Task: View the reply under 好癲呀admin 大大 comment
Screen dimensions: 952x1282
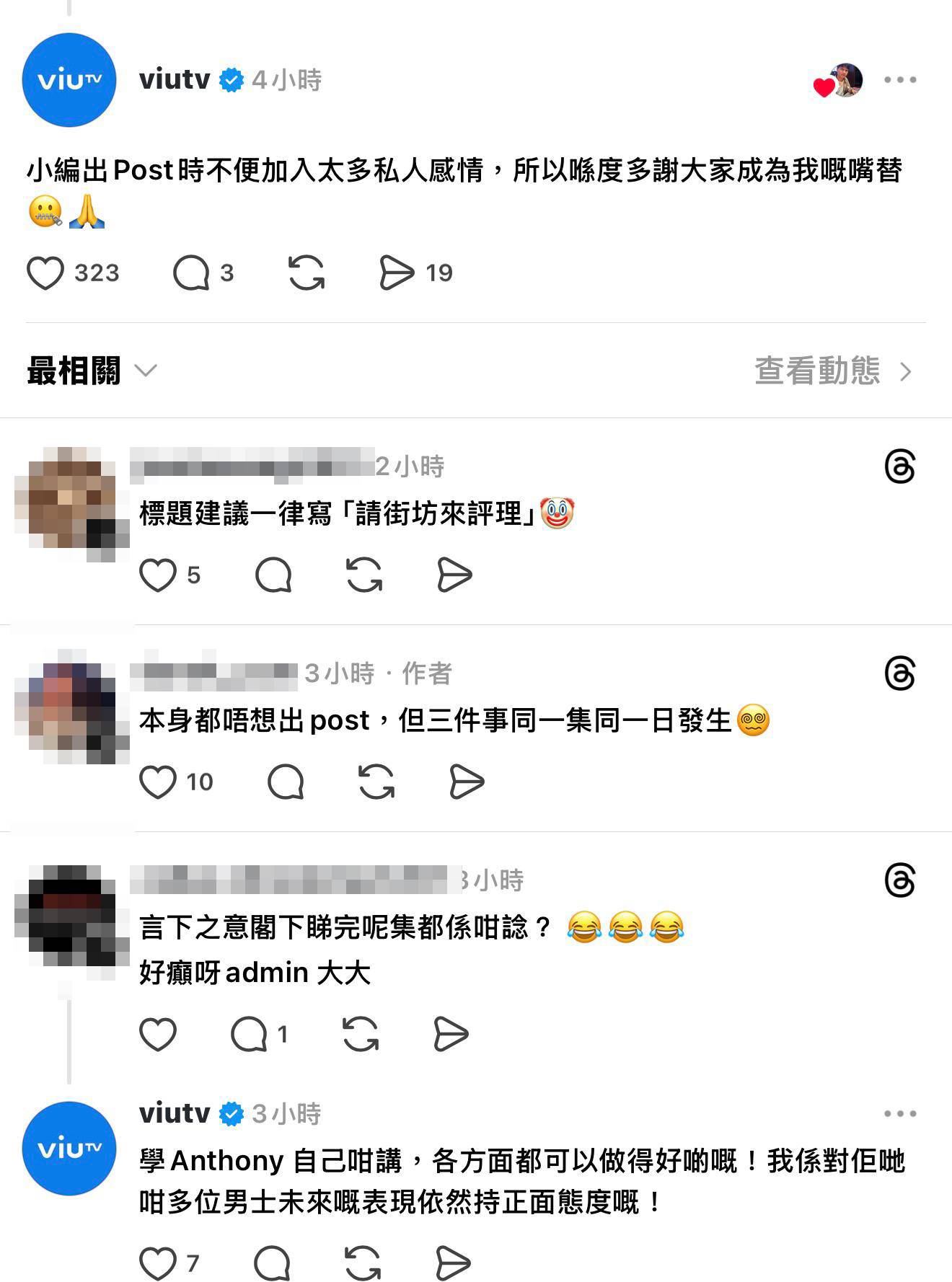Action: 250,1035
